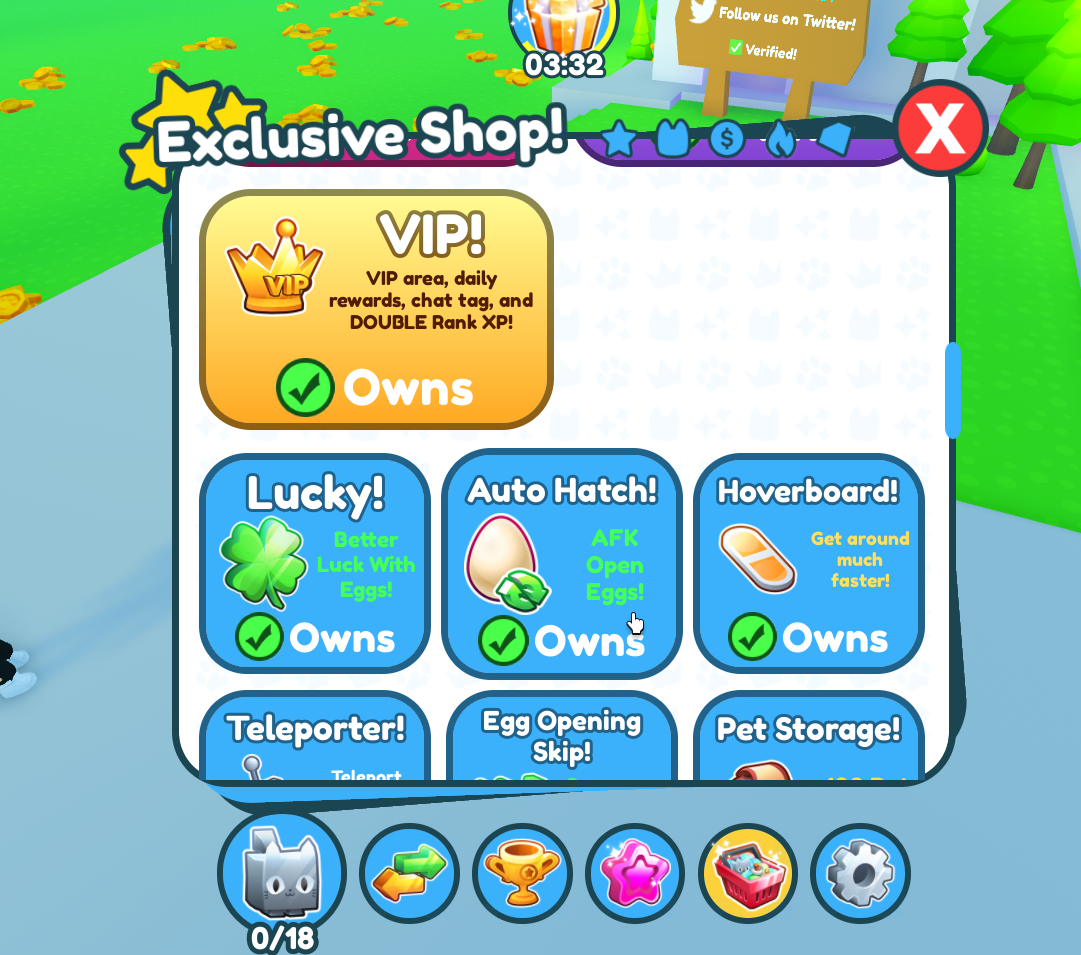Open the pets inventory button
The width and height of the screenshot is (1081, 955).
click(x=281, y=872)
